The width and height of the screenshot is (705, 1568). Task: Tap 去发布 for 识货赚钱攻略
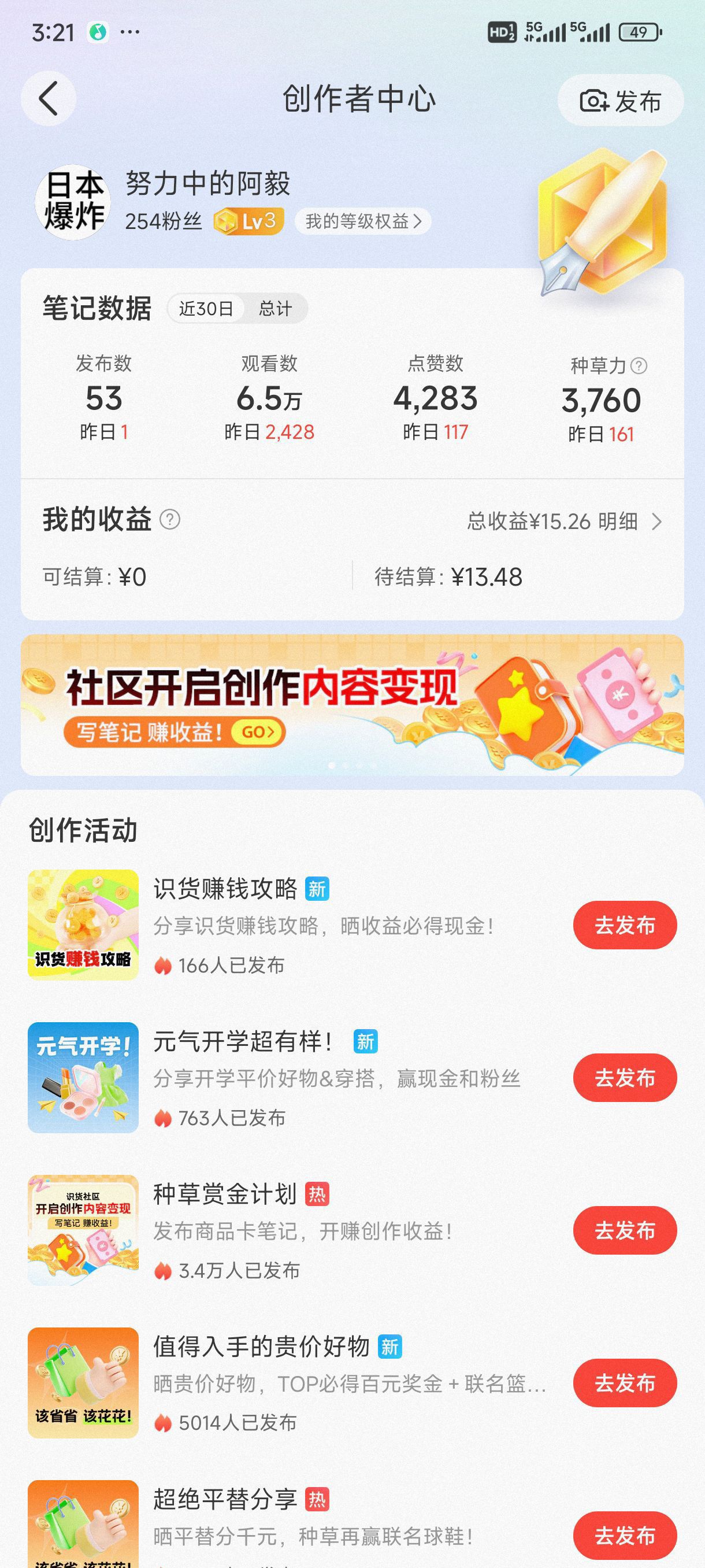[x=625, y=925]
